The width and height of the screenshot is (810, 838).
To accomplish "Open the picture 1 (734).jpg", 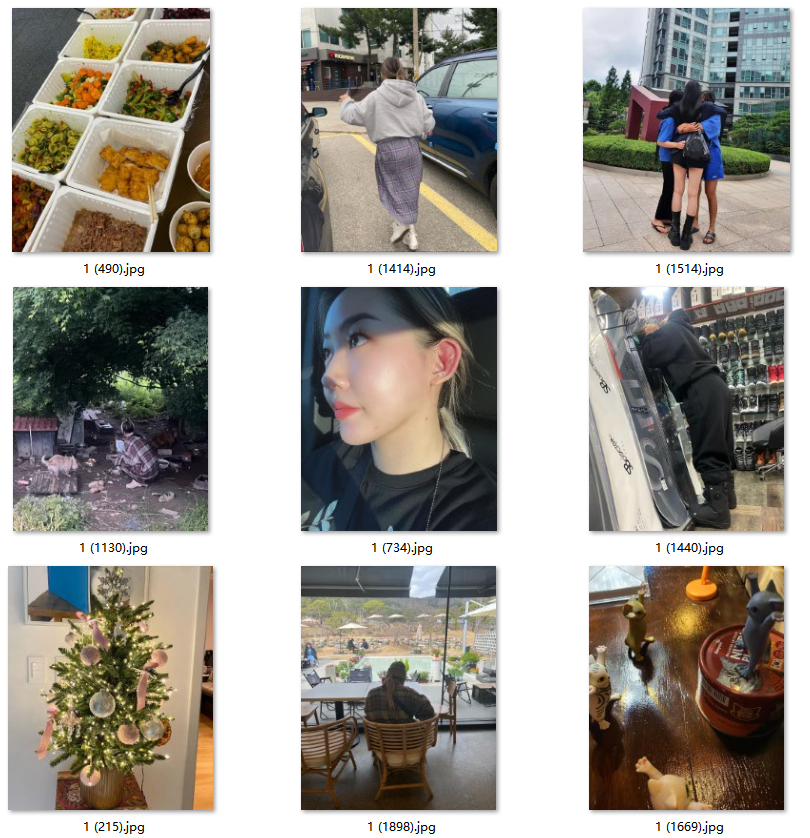I will [399, 409].
